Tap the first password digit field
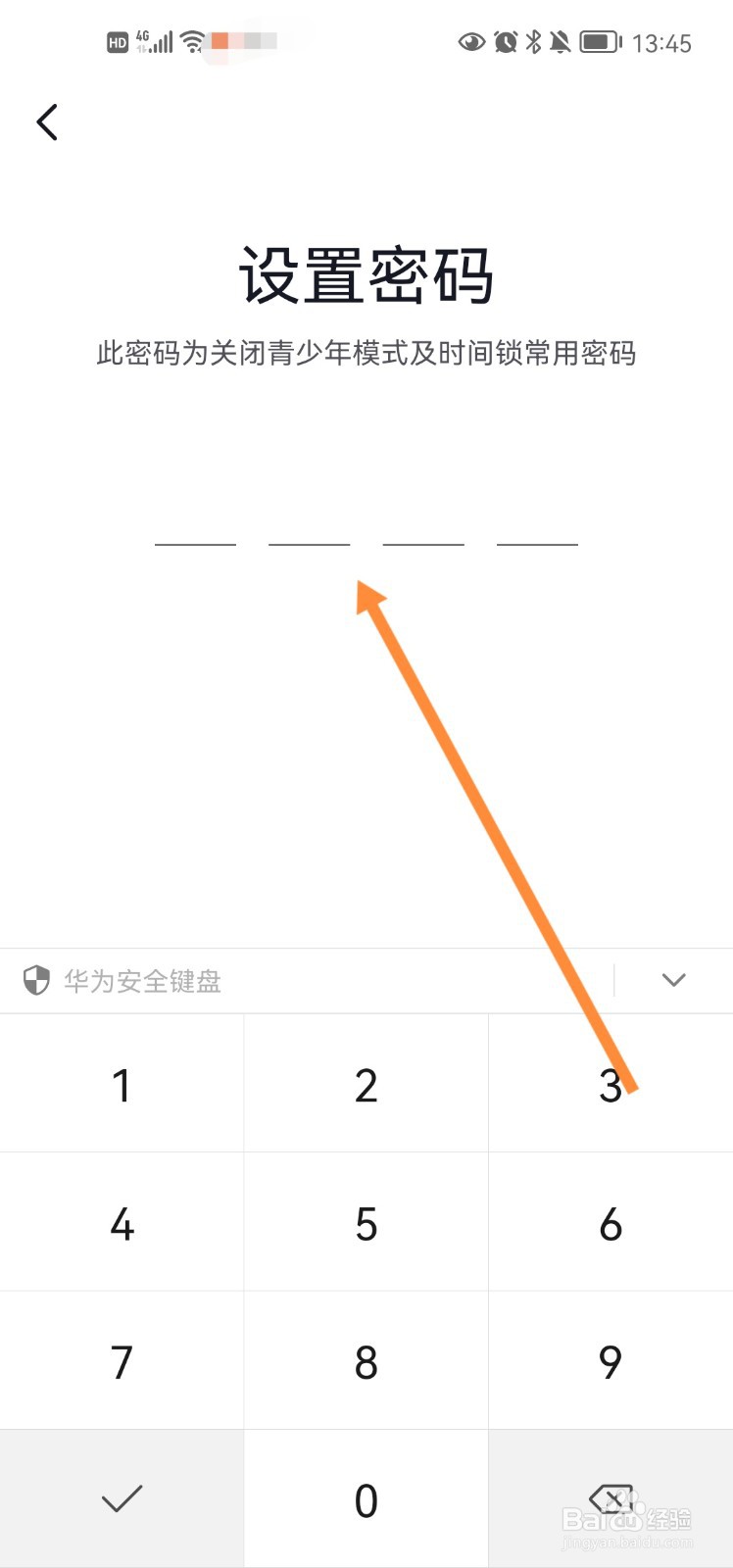733x1568 pixels. tap(195, 541)
